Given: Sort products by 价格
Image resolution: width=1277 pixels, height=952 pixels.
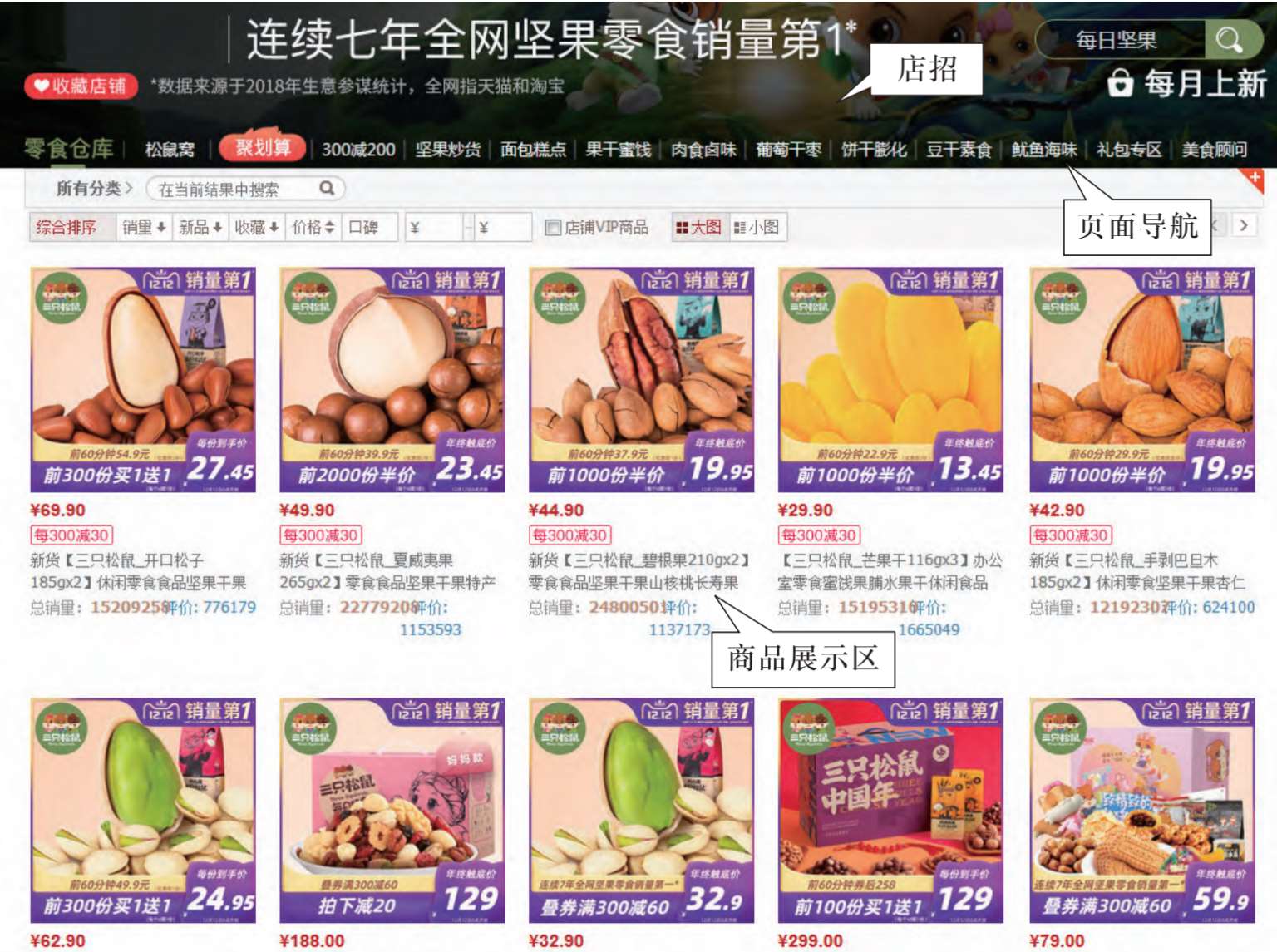Looking at the screenshot, I should pos(313,227).
